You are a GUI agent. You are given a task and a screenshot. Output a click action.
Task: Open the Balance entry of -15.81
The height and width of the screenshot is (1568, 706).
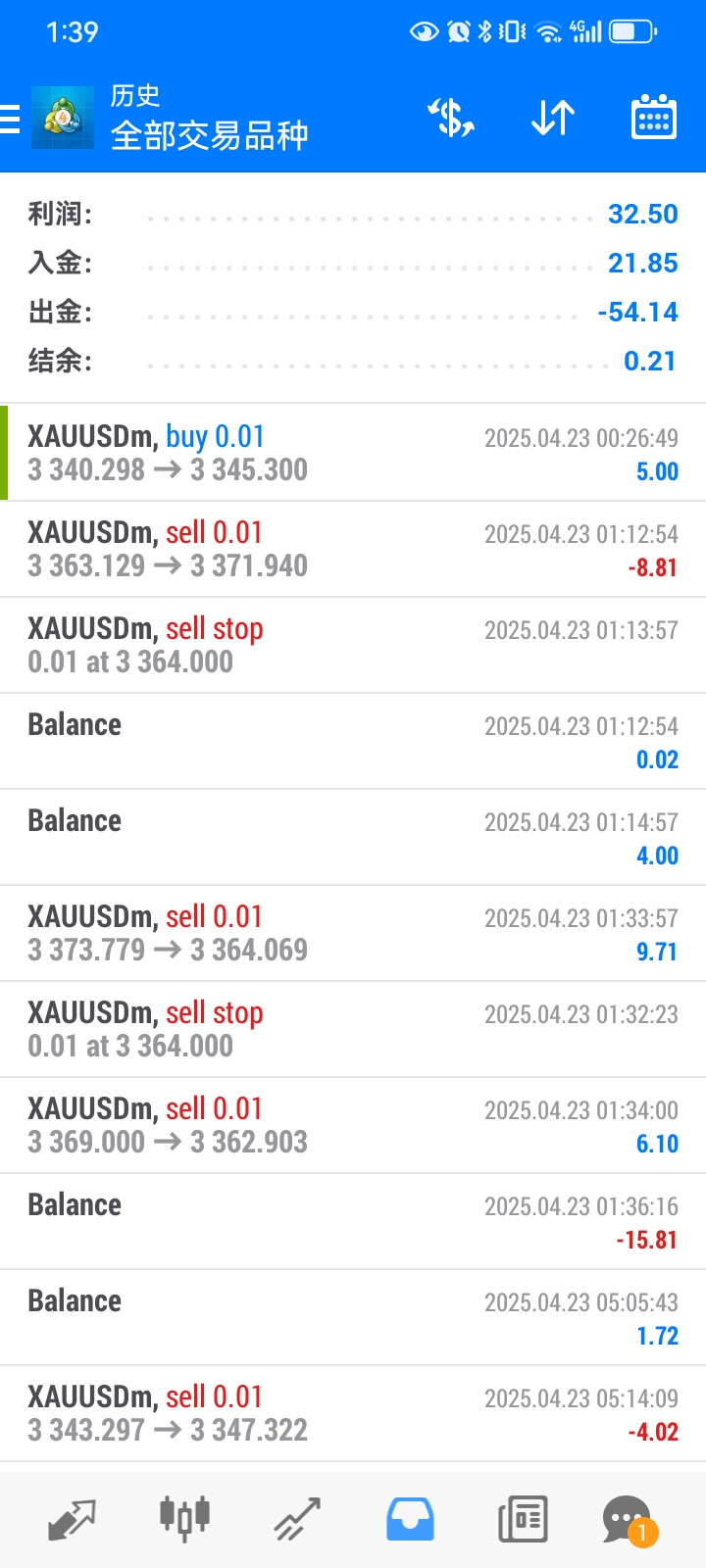click(x=353, y=1221)
